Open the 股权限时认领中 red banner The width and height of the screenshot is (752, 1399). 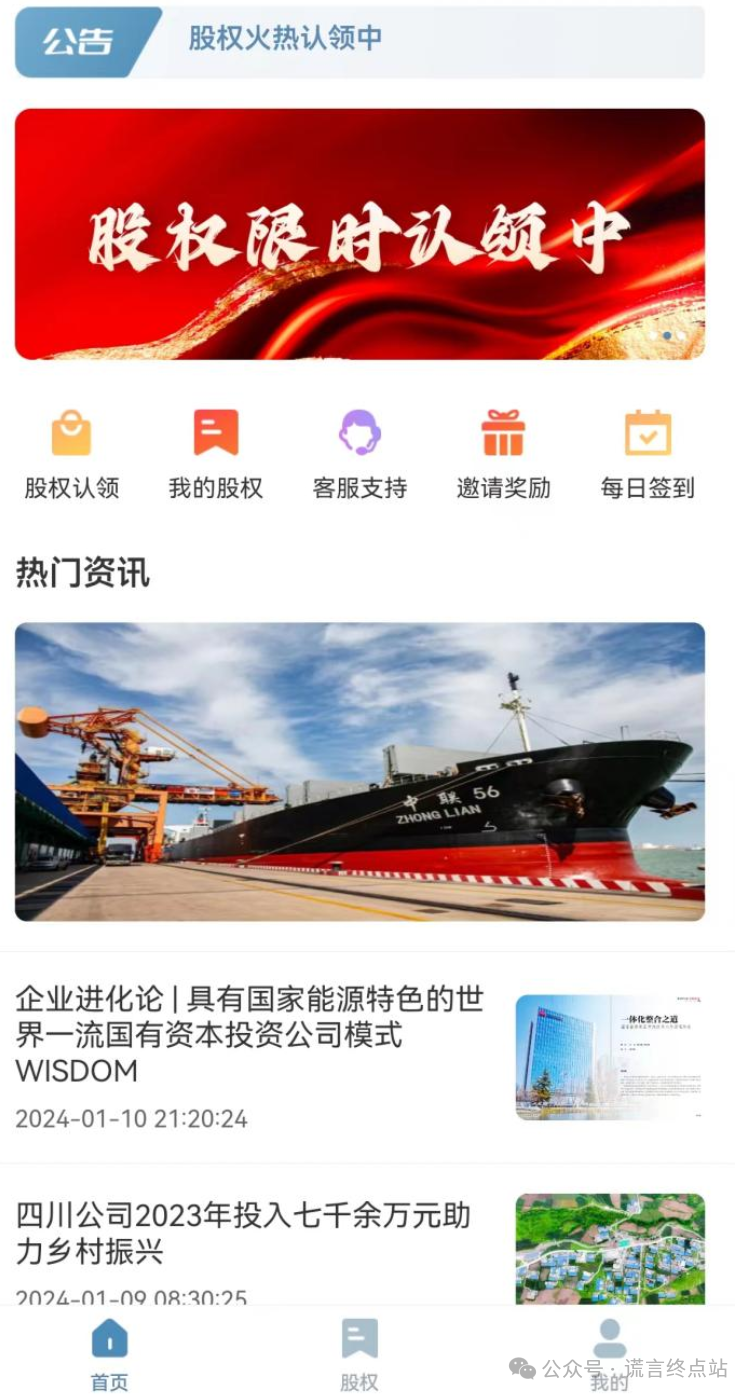(x=359, y=234)
